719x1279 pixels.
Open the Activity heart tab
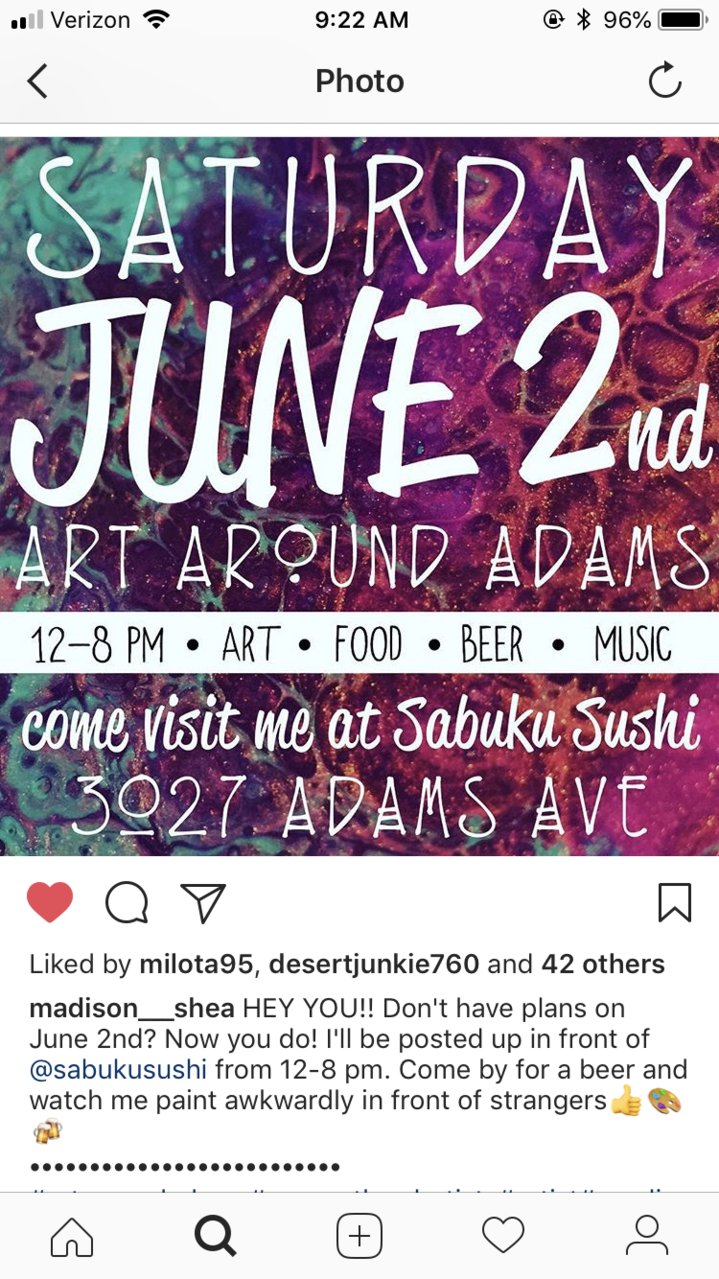503,1237
